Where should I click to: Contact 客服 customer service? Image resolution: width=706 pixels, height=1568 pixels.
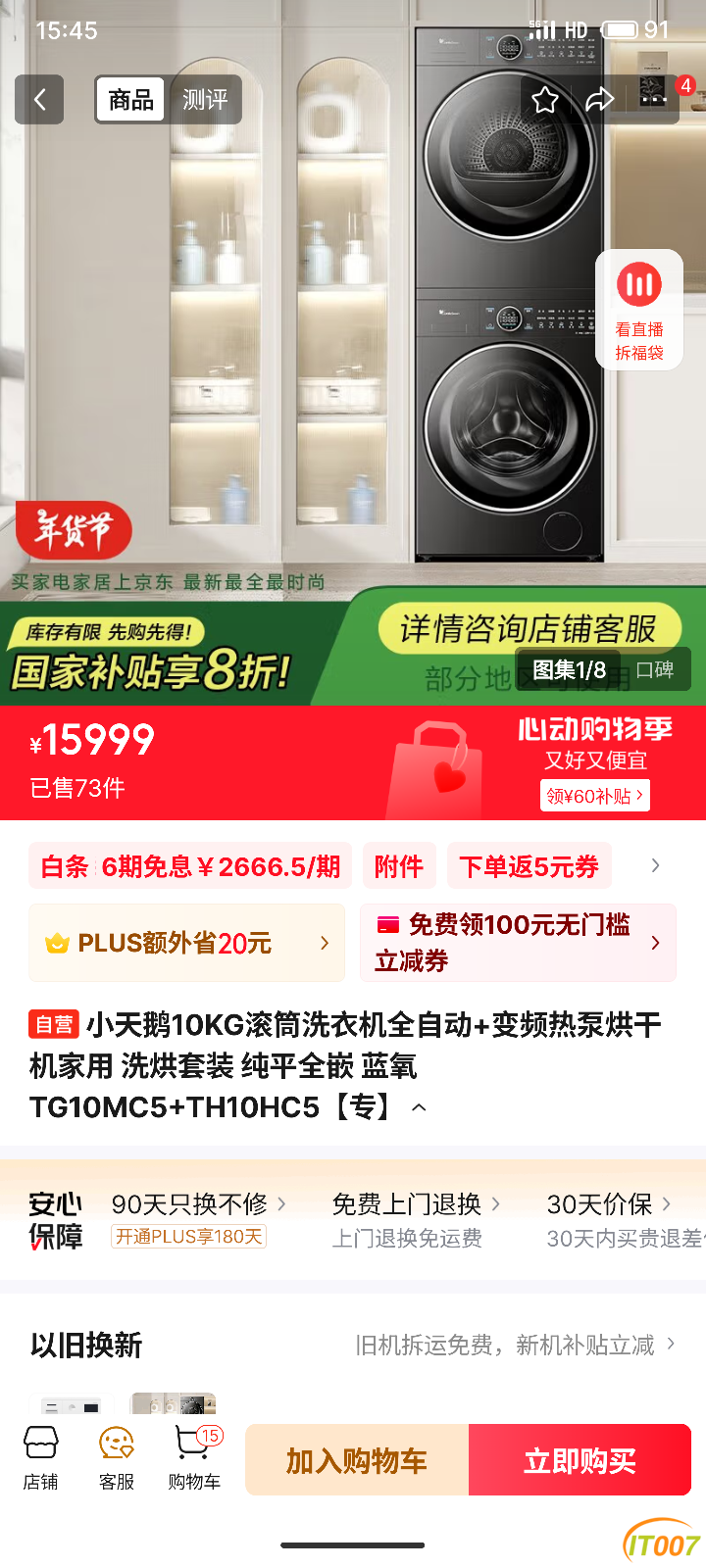click(117, 1458)
